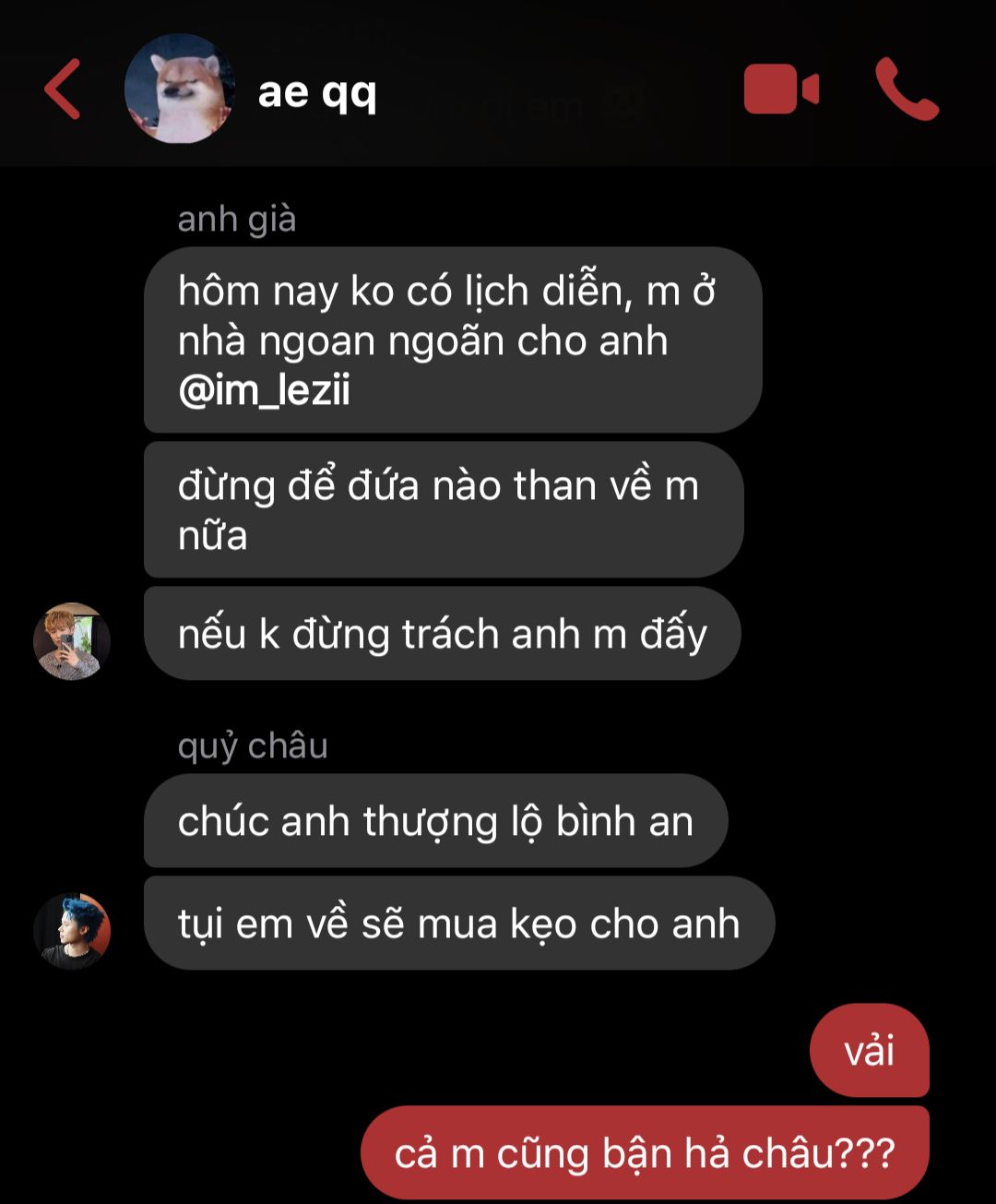The width and height of the screenshot is (996, 1204).
Task: View quỷ châu's profile from his avatar
Action: click(x=72, y=930)
